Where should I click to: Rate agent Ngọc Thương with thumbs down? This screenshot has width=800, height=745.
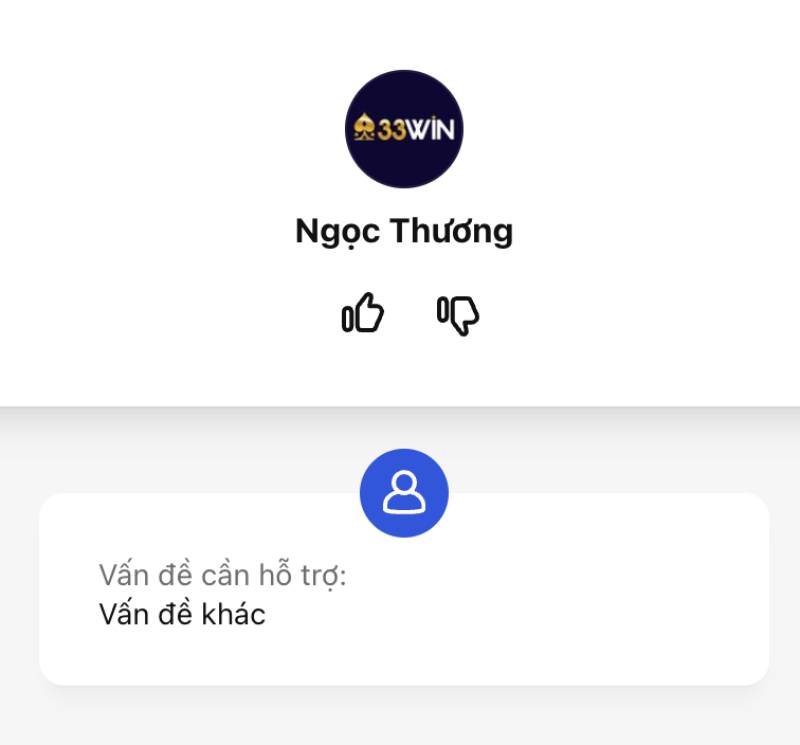tap(458, 314)
